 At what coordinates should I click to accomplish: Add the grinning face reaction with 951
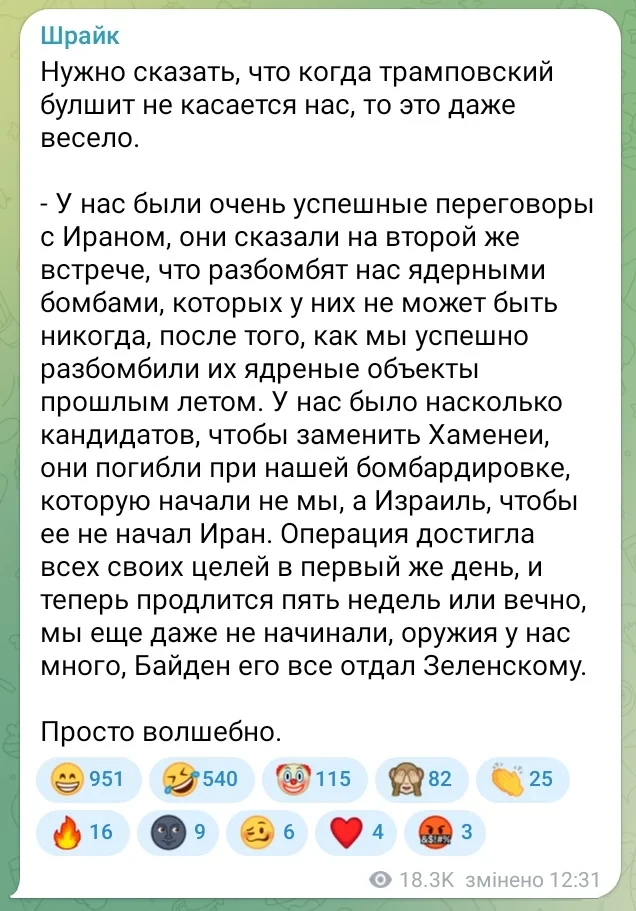click(x=86, y=779)
